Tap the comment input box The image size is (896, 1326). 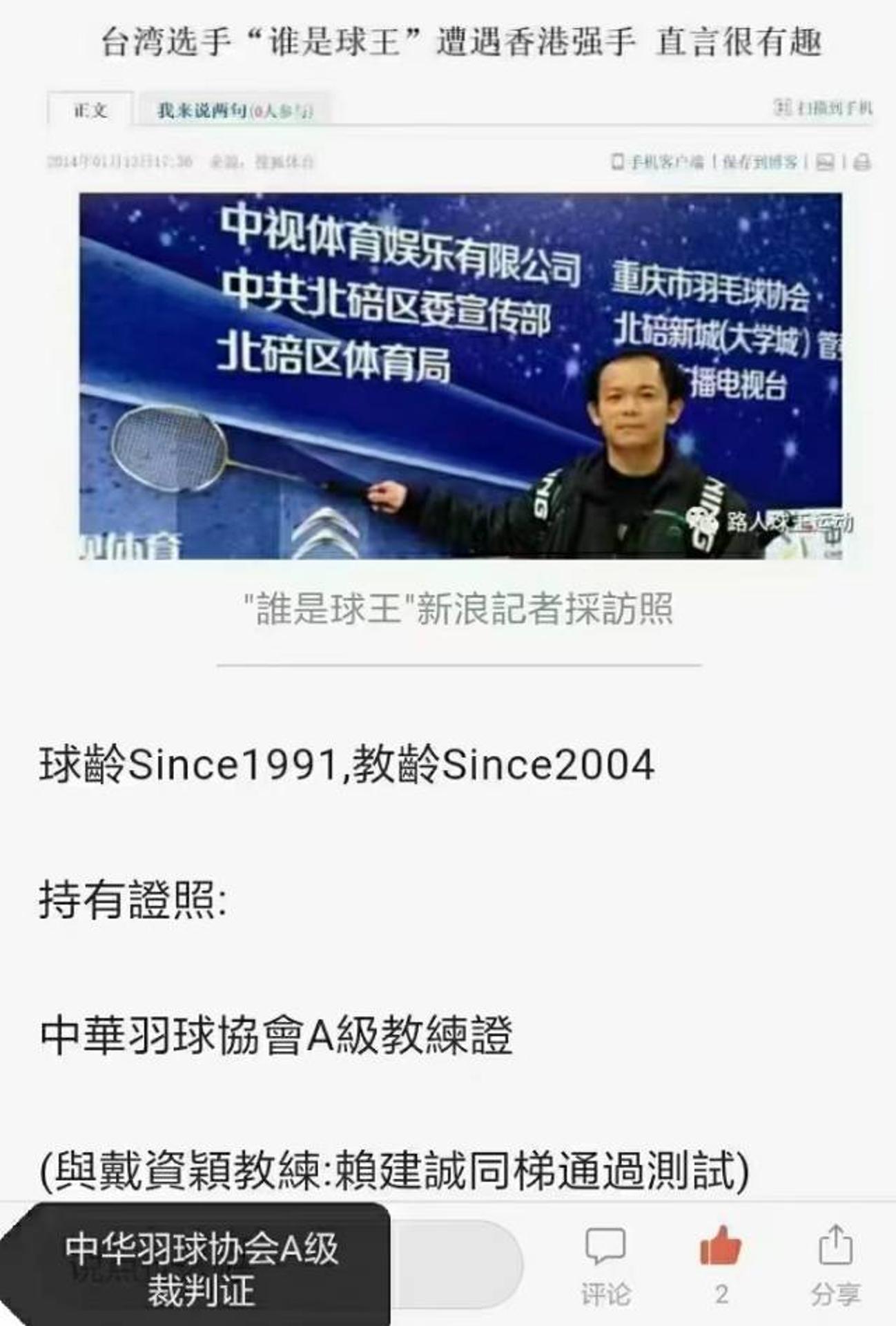click(x=456, y=1264)
